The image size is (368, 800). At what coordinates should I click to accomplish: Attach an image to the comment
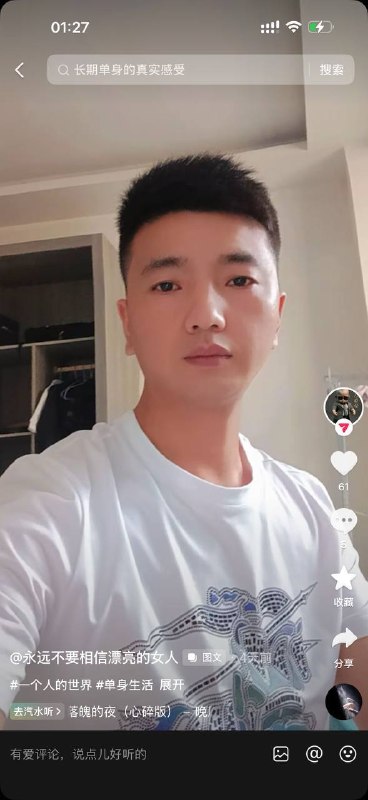pos(281,754)
